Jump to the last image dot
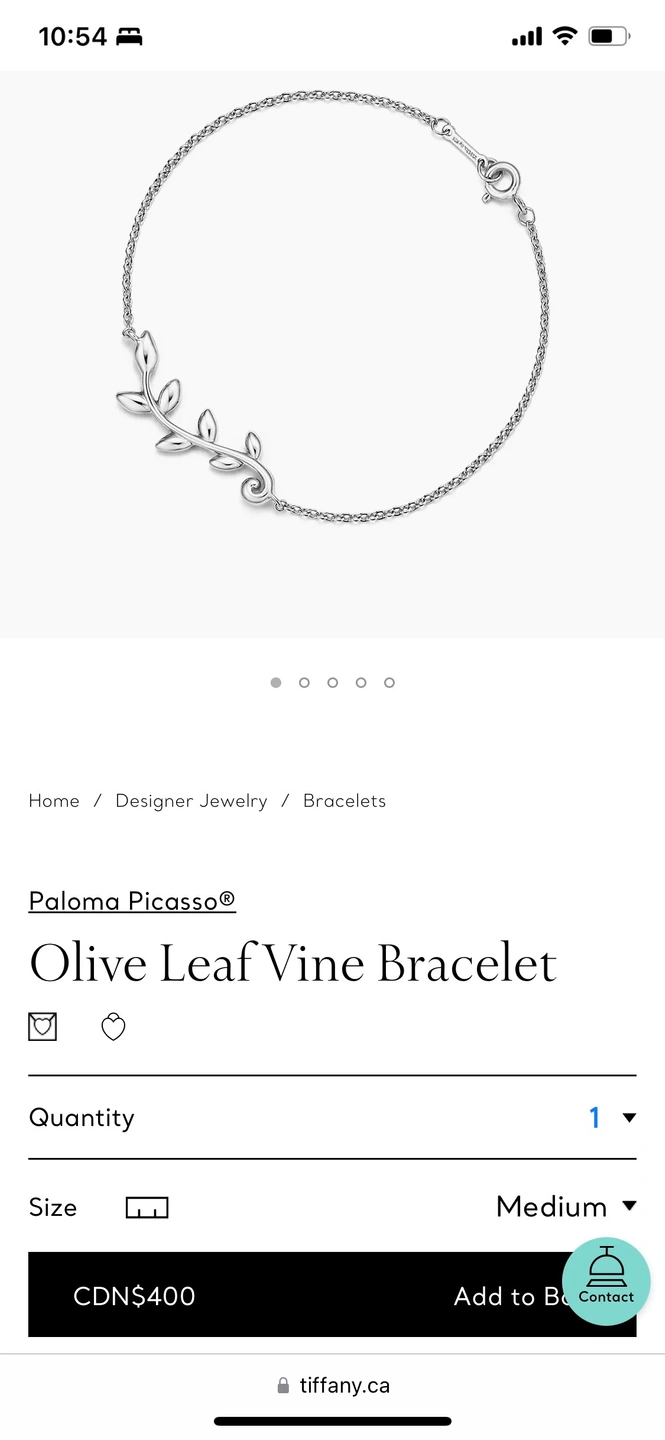This screenshot has width=665, height=1440. [x=389, y=683]
